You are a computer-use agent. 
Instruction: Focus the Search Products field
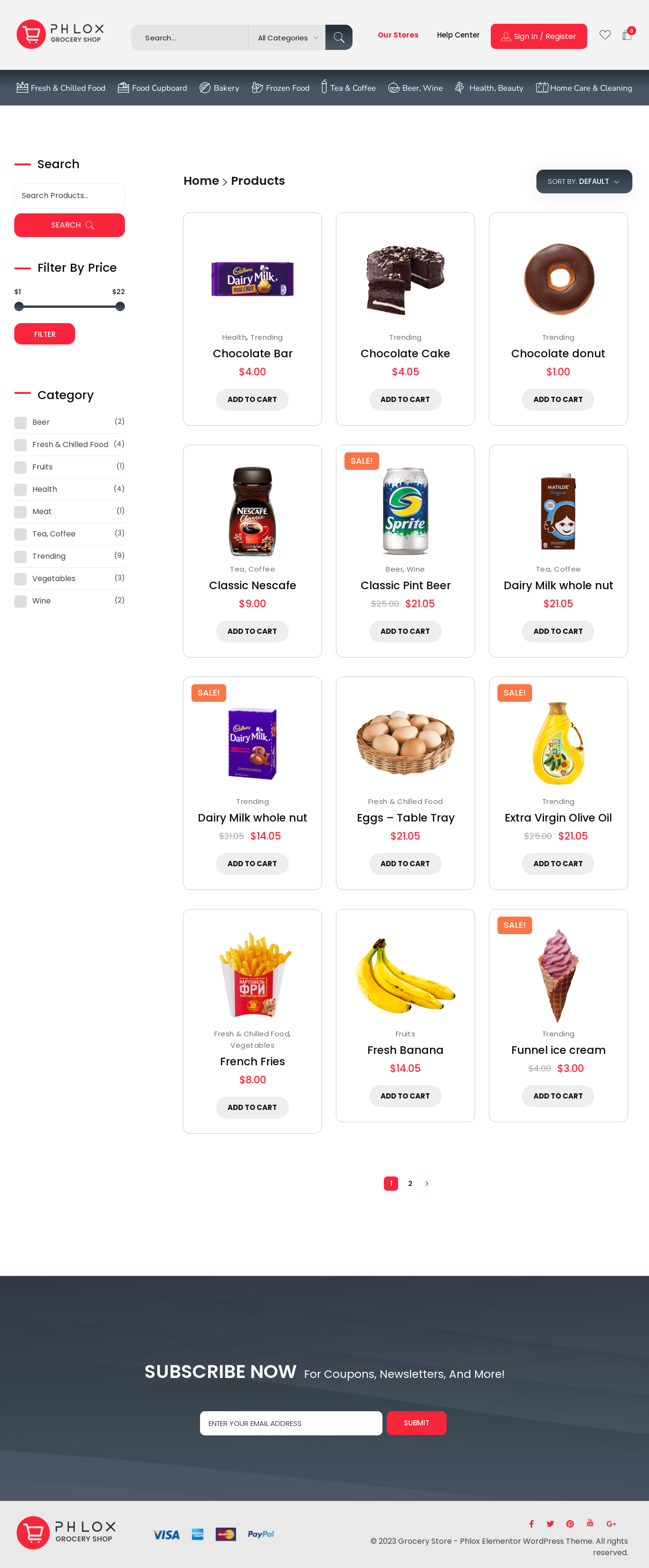(x=69, y=196)
